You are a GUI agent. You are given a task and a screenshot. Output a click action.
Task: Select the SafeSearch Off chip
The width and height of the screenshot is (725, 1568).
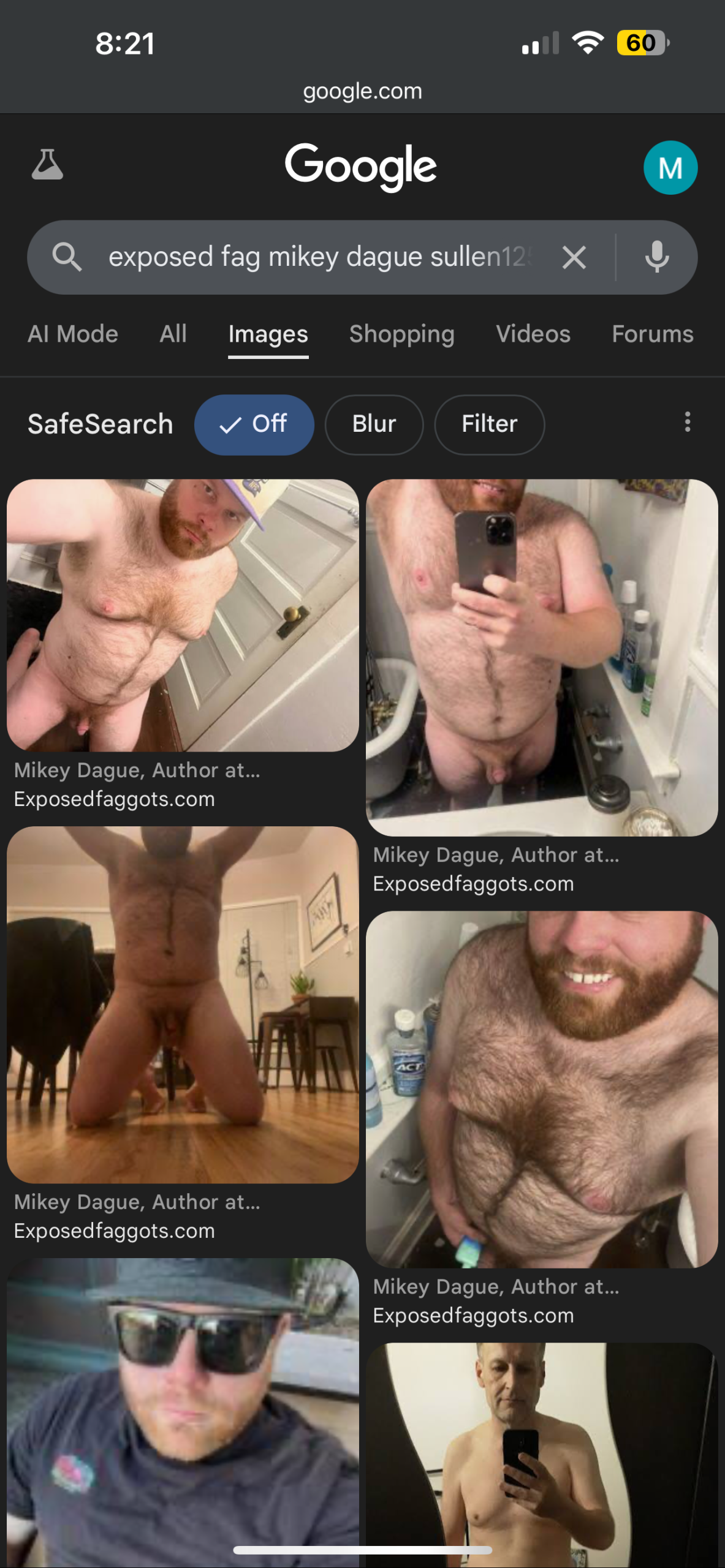254,424
